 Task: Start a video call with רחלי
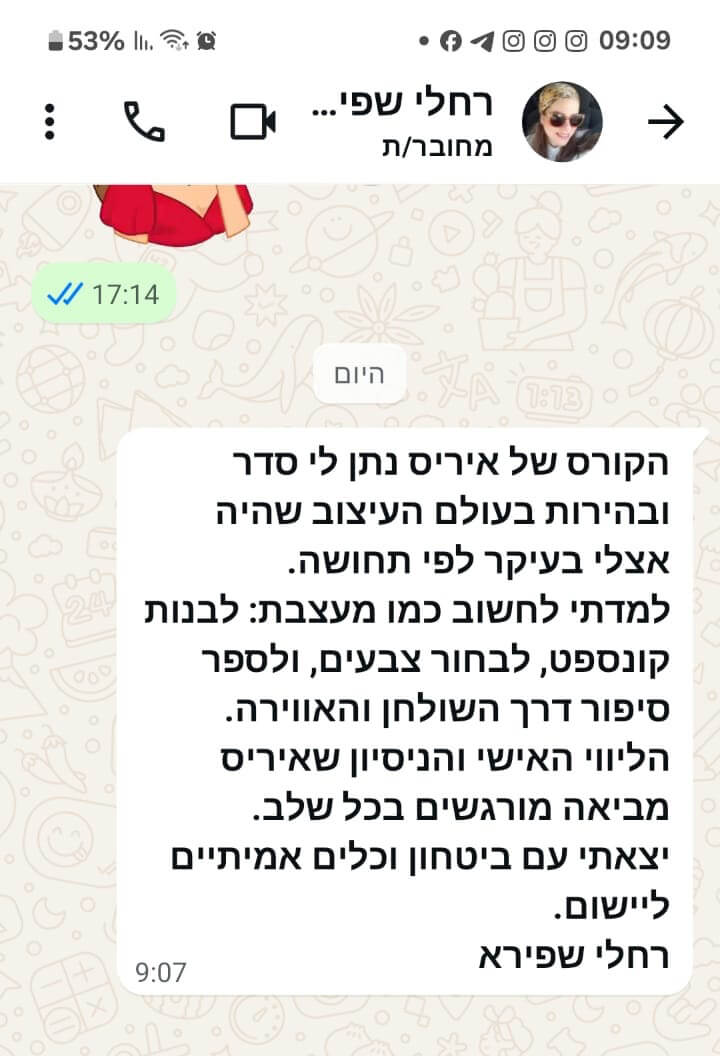253,122
